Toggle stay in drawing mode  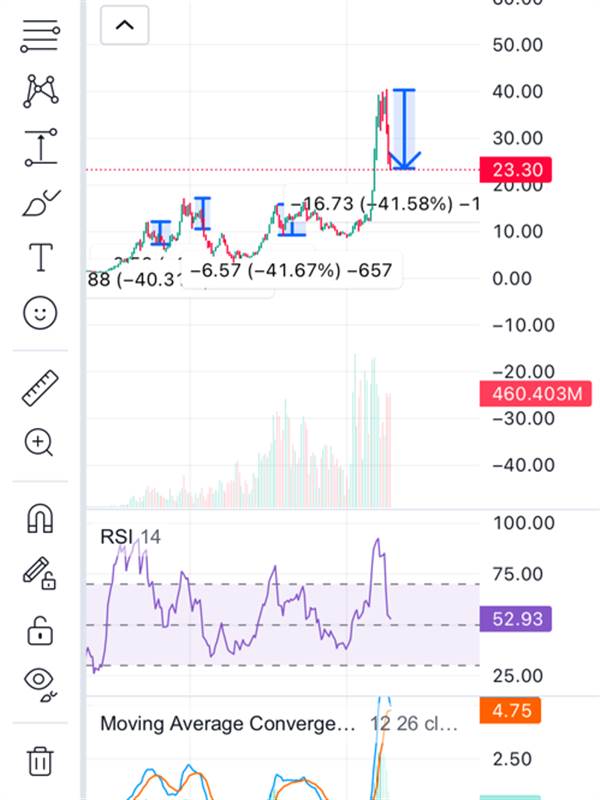[40, 574]
